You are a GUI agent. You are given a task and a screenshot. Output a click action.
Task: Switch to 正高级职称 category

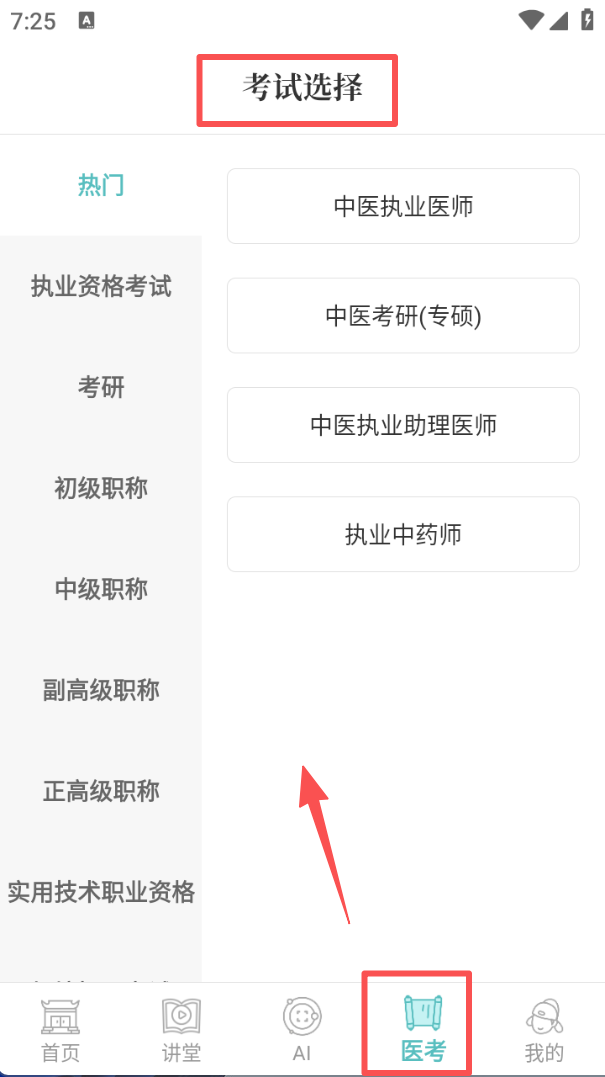pyautogui.click(x=101, y=791)
